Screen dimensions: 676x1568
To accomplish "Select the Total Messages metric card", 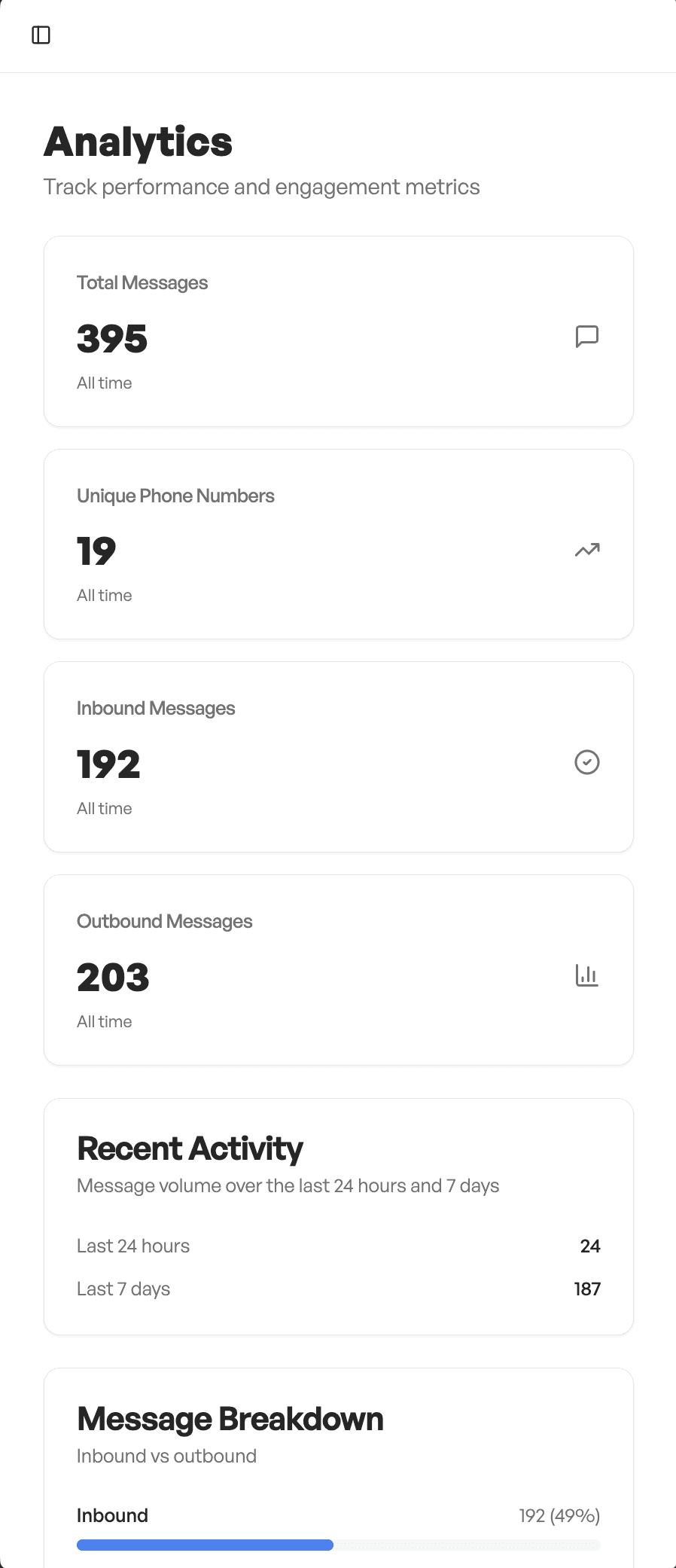I will tap(338, 331).
